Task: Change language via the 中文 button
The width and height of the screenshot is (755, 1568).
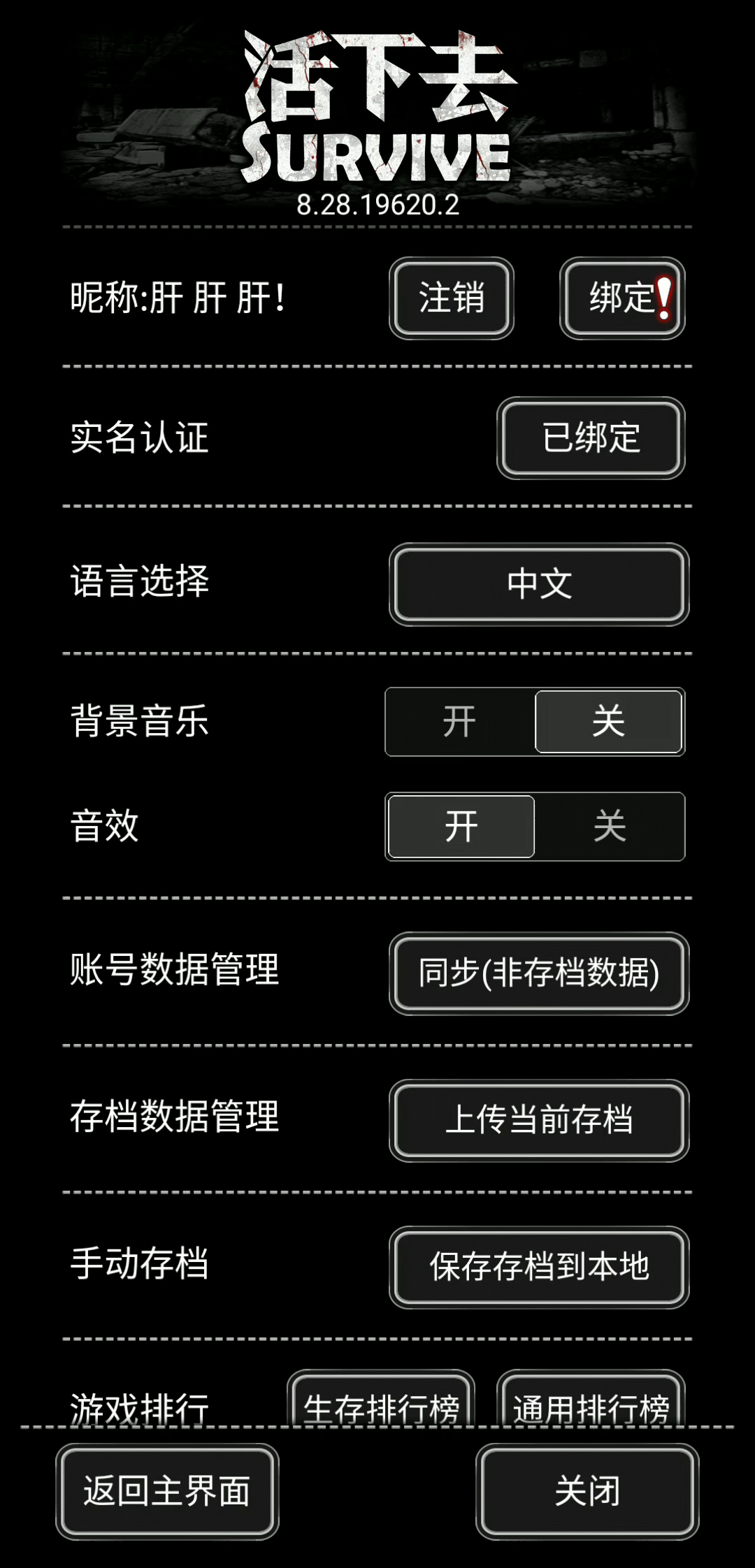Action: tap(539, 584)
